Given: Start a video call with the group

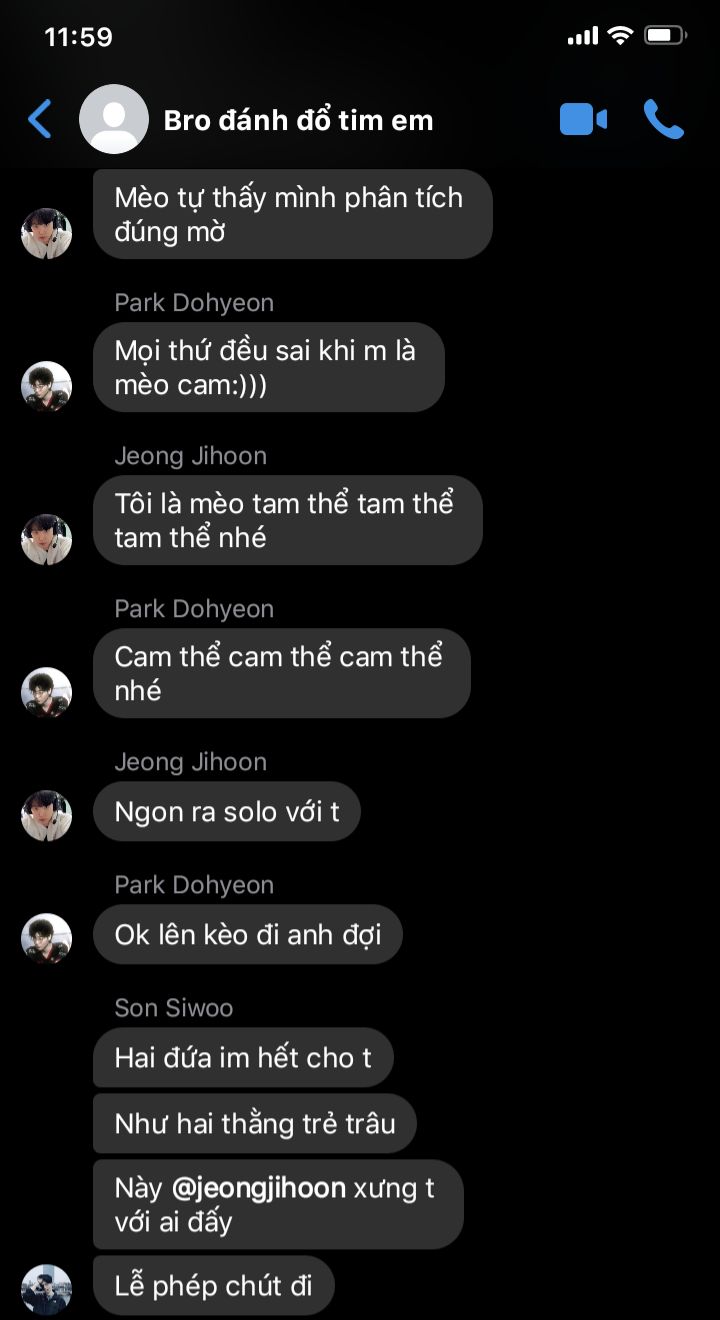Looking at the screenshot, I should point(583,120).
